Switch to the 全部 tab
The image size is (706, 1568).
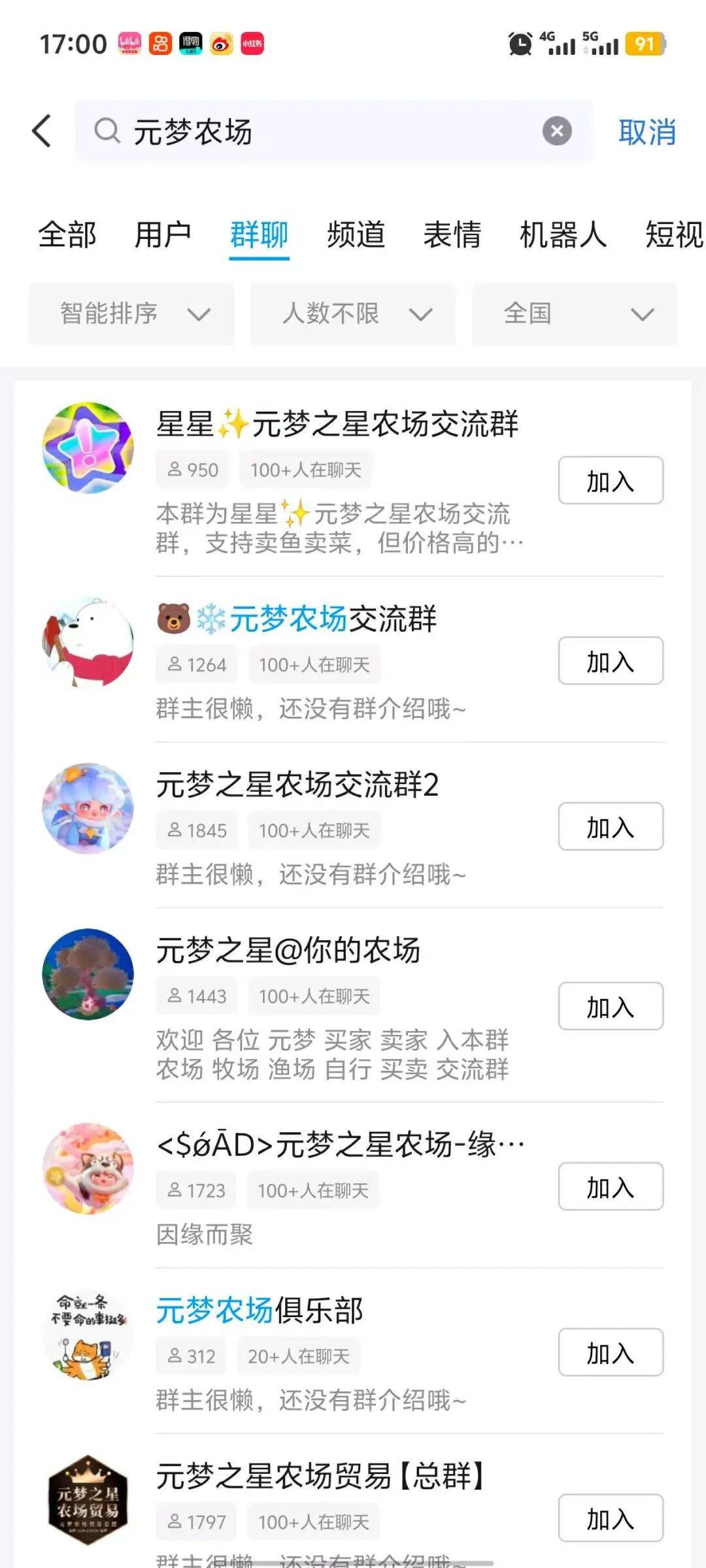(x=67, y=235)
